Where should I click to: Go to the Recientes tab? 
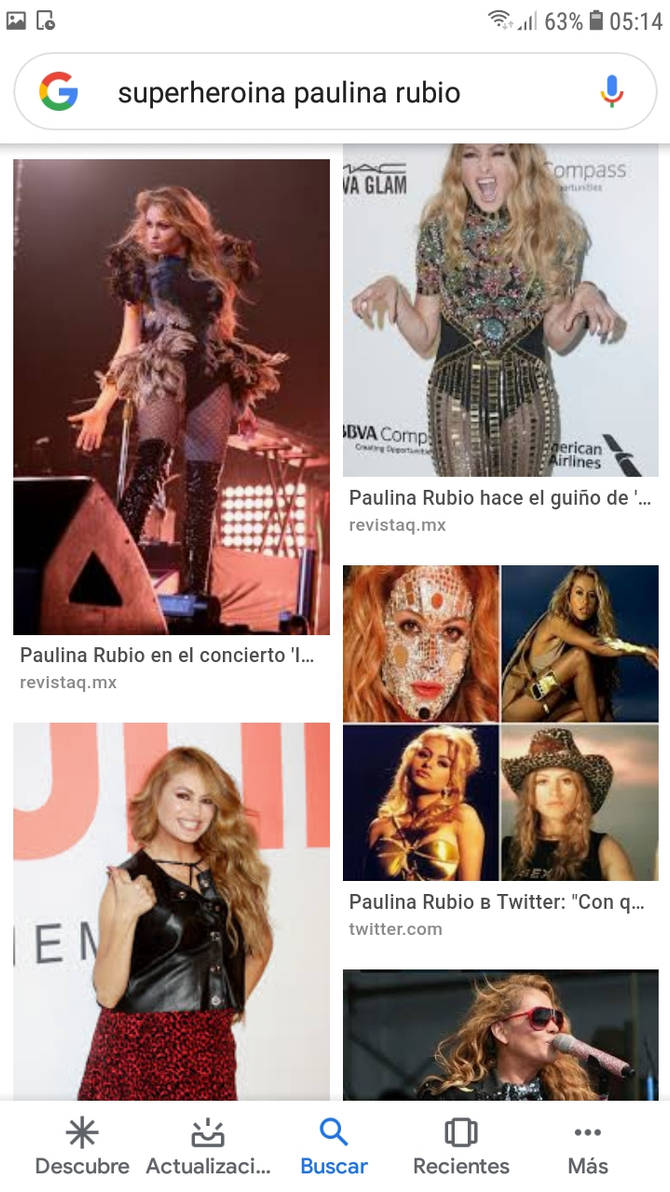click(x=461, y=1147)
